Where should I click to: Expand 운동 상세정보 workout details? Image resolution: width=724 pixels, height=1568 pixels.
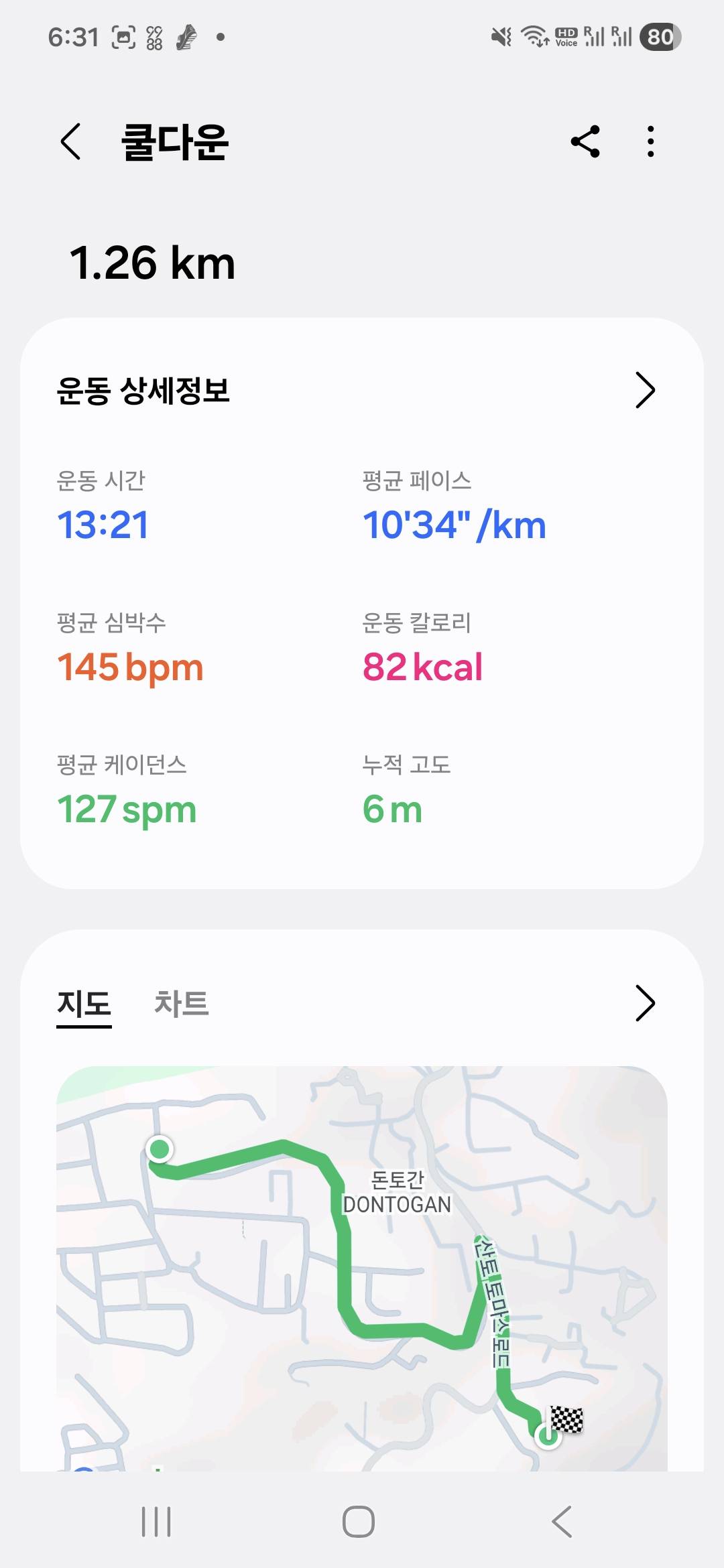click(x=644, y=390)
